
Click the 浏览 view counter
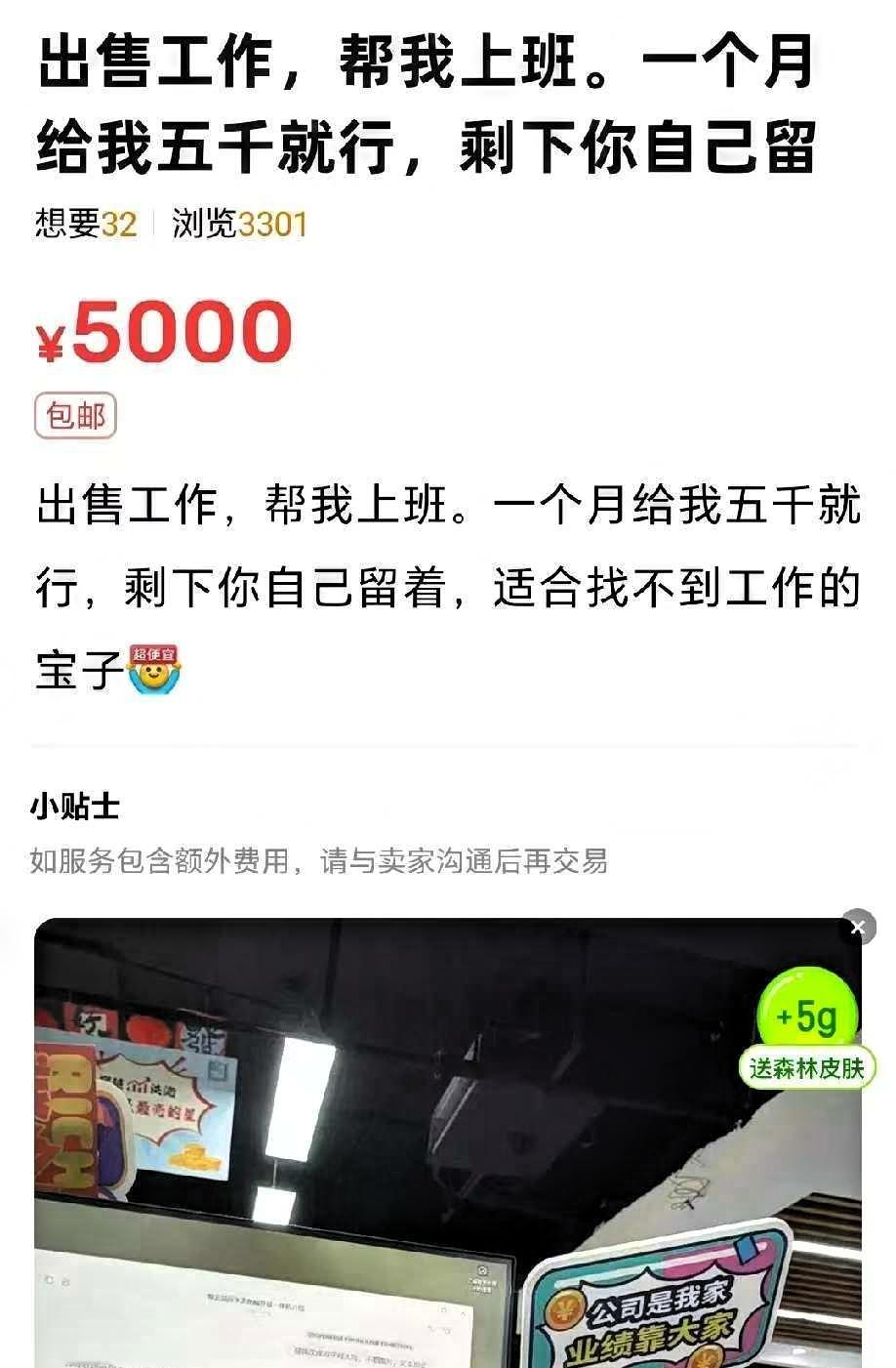[x=237, y=223]
